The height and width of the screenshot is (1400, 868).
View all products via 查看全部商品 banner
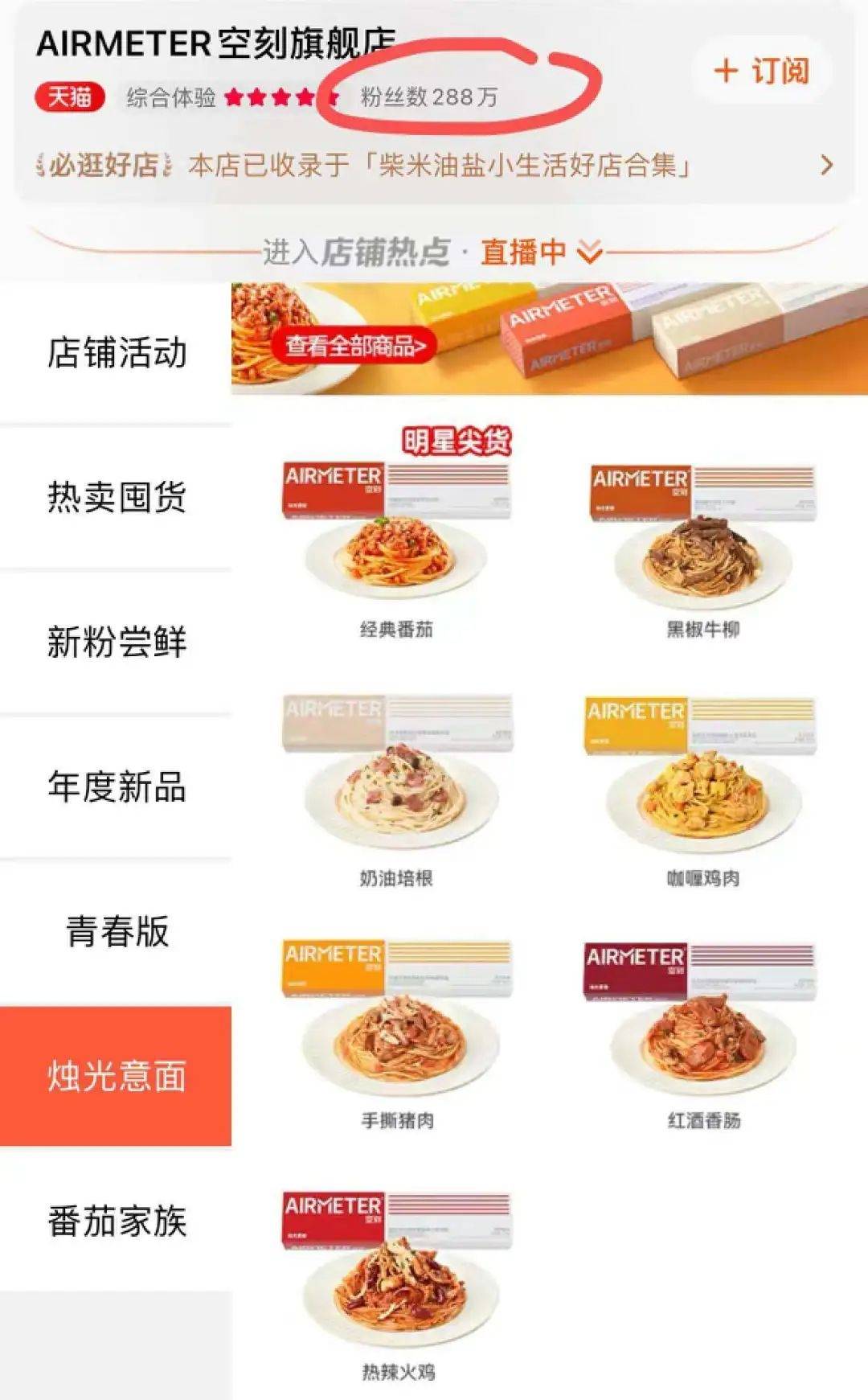(355, 346)
